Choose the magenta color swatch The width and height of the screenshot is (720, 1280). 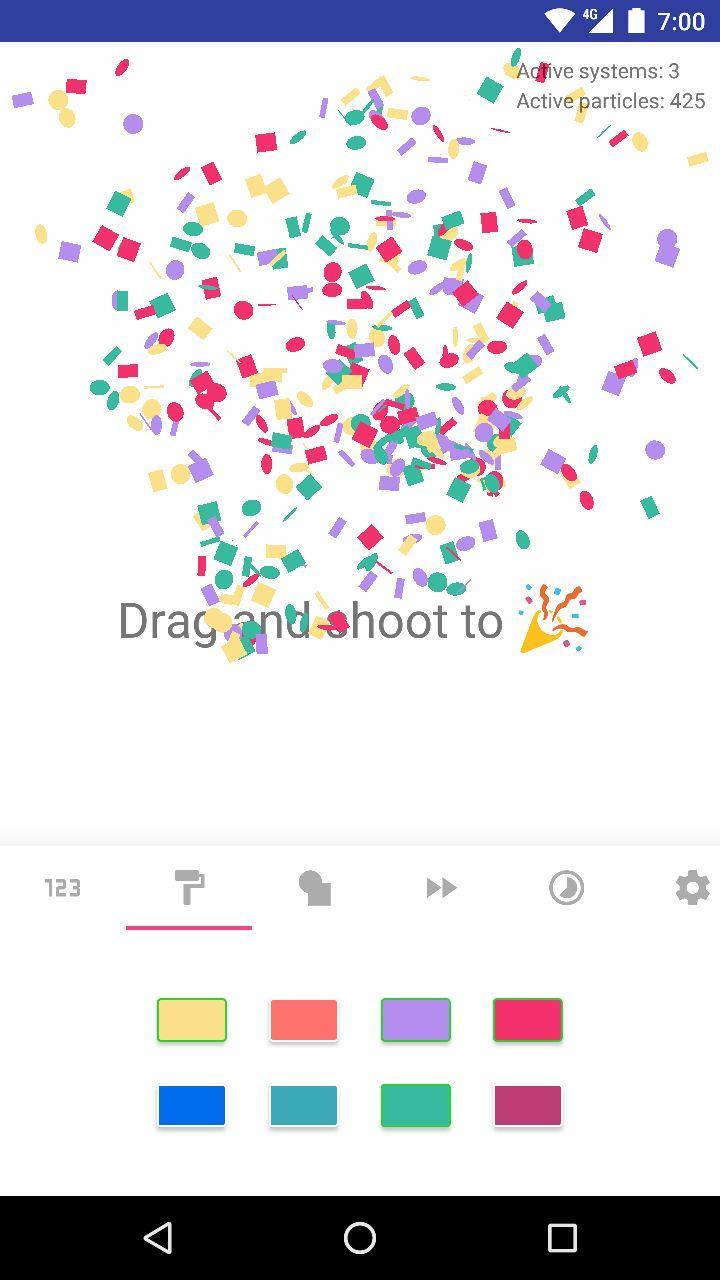coord(528,1106)
